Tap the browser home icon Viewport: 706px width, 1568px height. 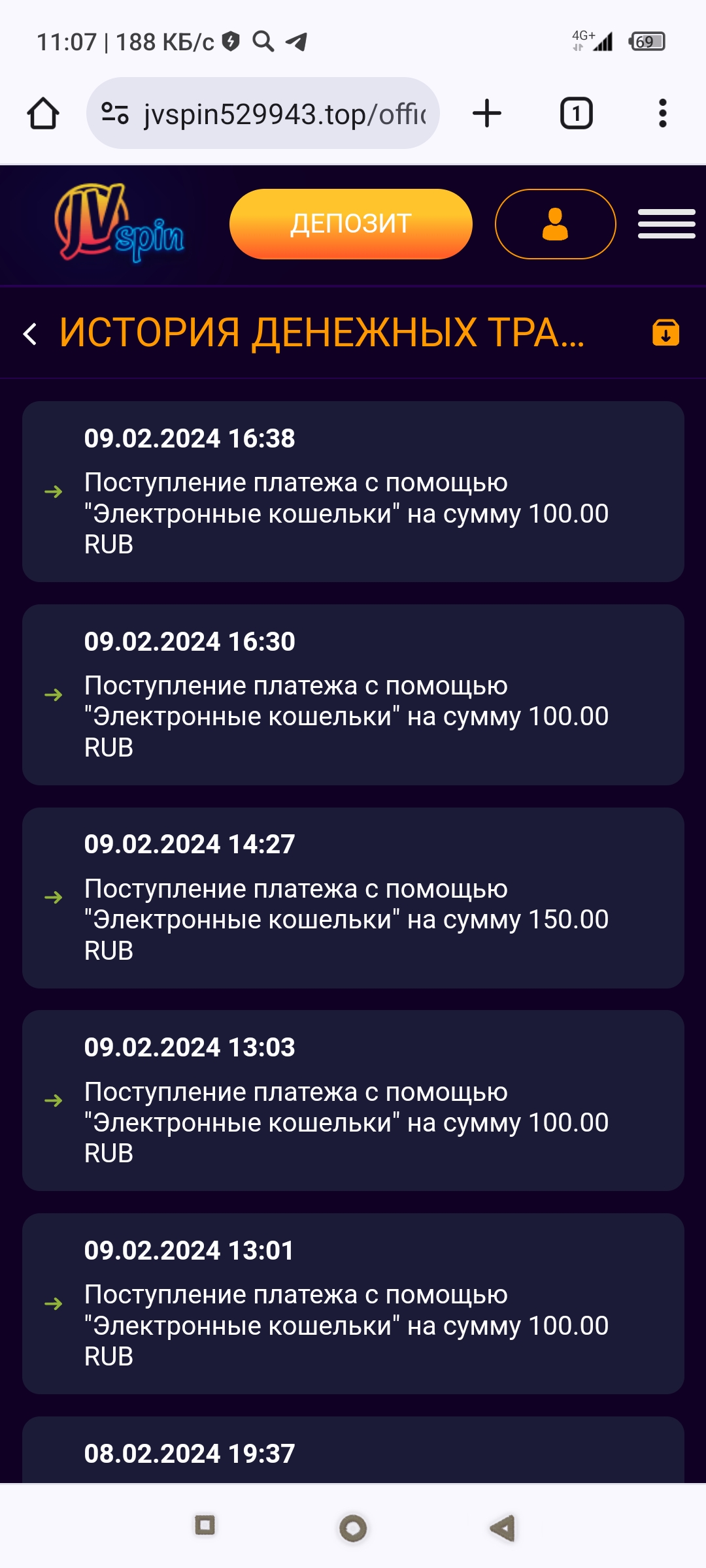[43, 114]
